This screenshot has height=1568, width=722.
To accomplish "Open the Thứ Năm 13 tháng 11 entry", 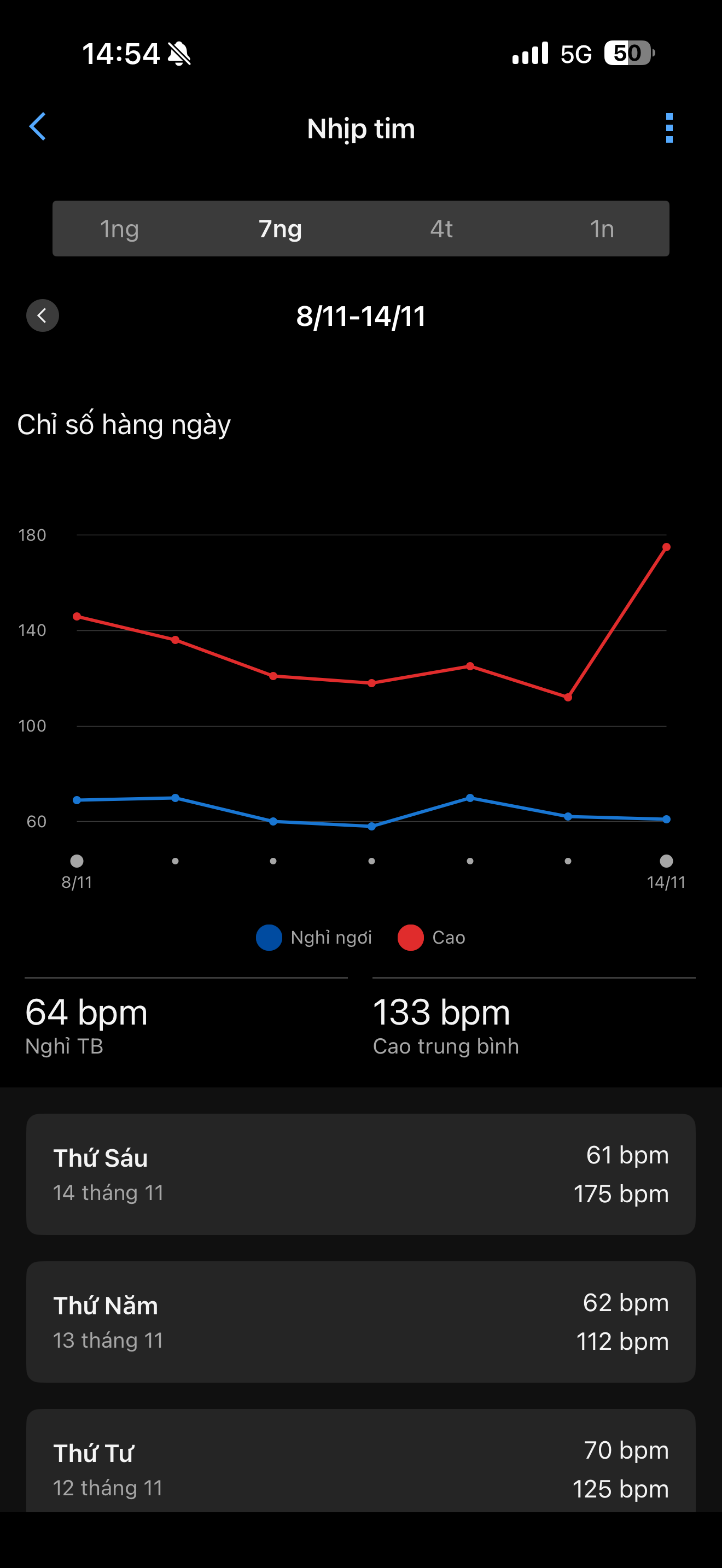I will [360, 1321].
